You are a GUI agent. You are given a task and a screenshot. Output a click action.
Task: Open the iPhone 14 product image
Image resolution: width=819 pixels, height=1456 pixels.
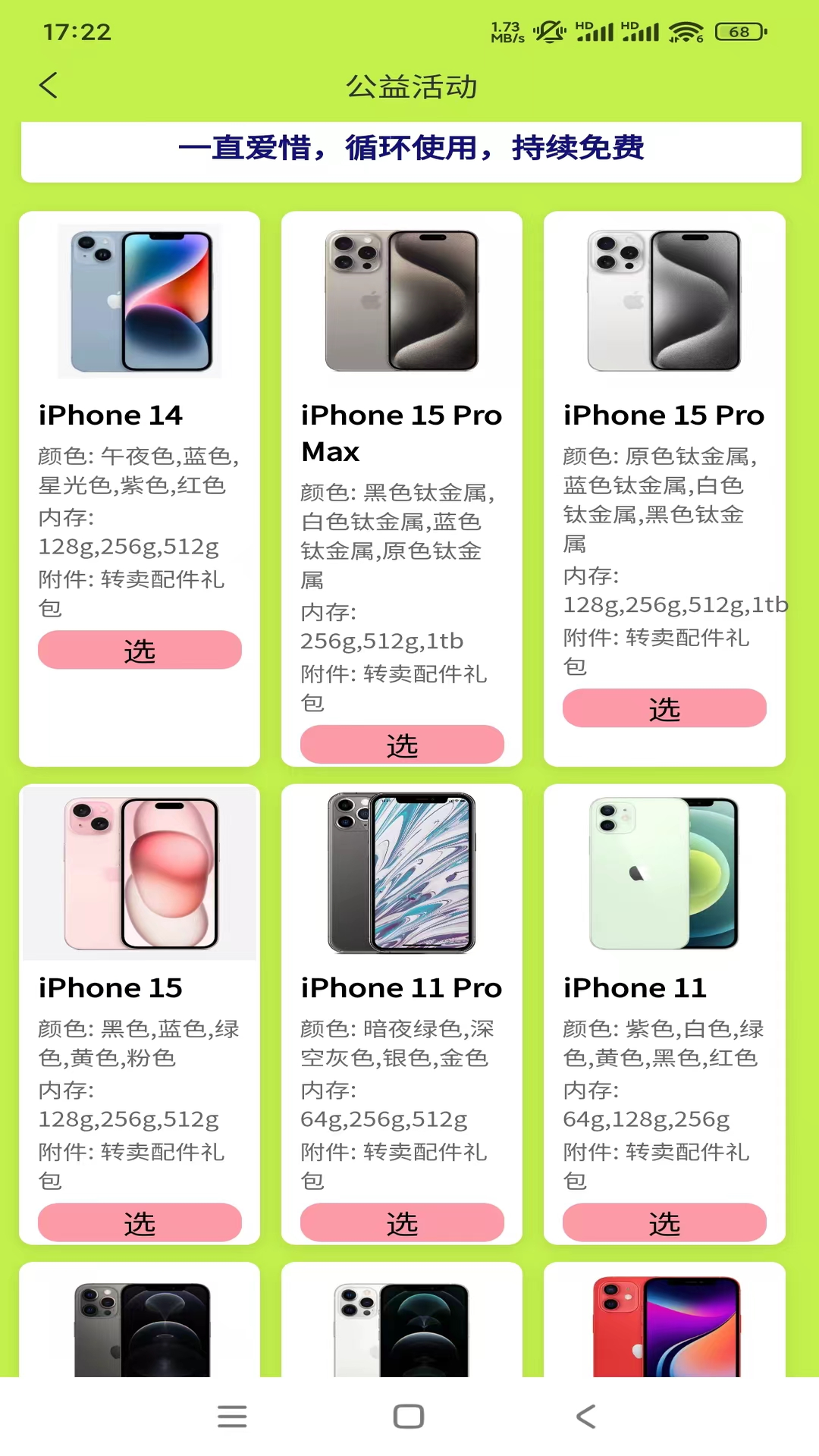tap(140, 302)
